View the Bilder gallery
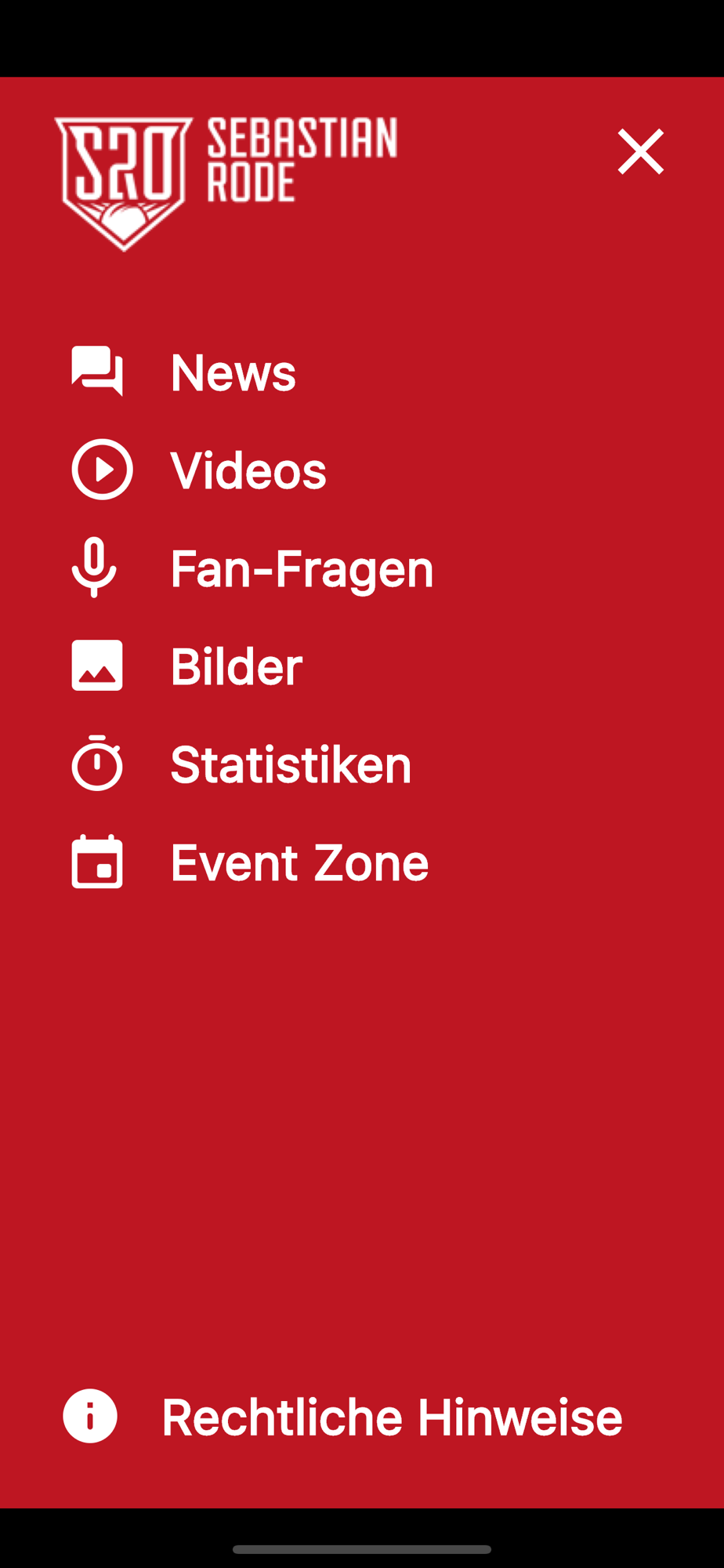 [235, 666]
